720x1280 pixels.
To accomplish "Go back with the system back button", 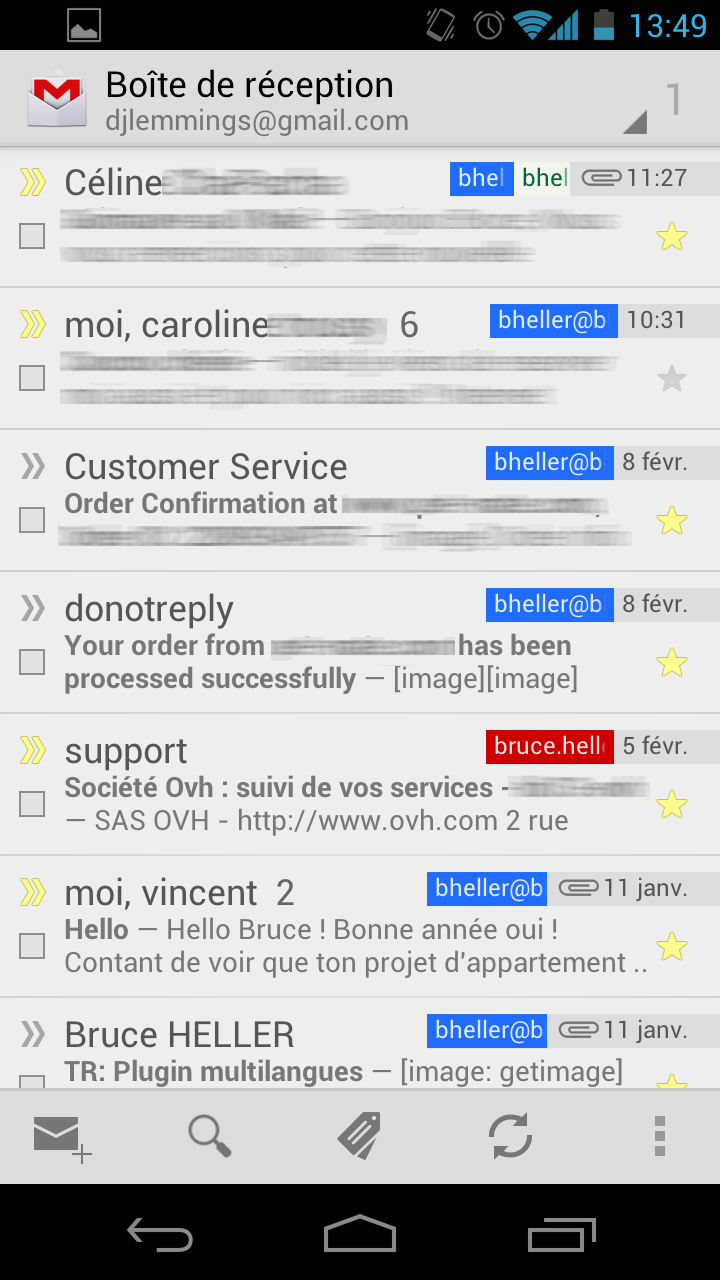I will point(160,1234).
